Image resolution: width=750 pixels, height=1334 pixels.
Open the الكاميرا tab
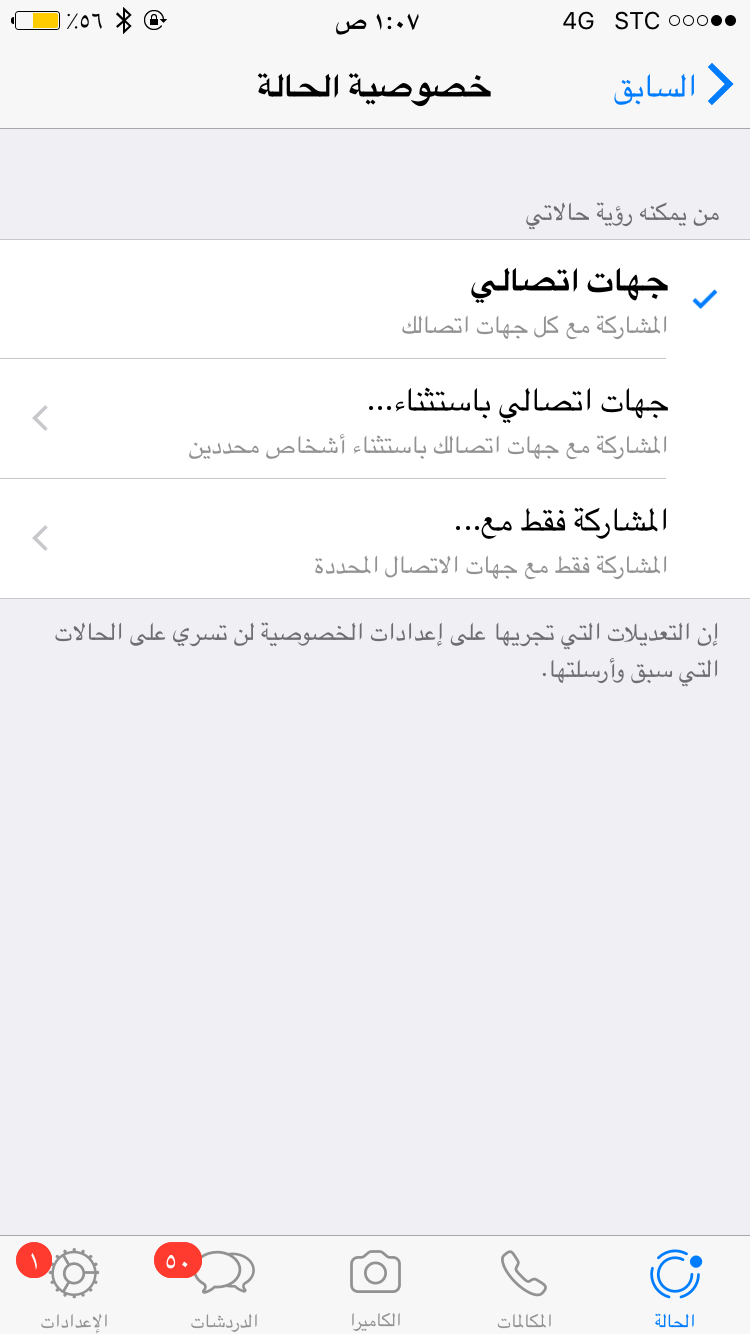click(375, 1288)
